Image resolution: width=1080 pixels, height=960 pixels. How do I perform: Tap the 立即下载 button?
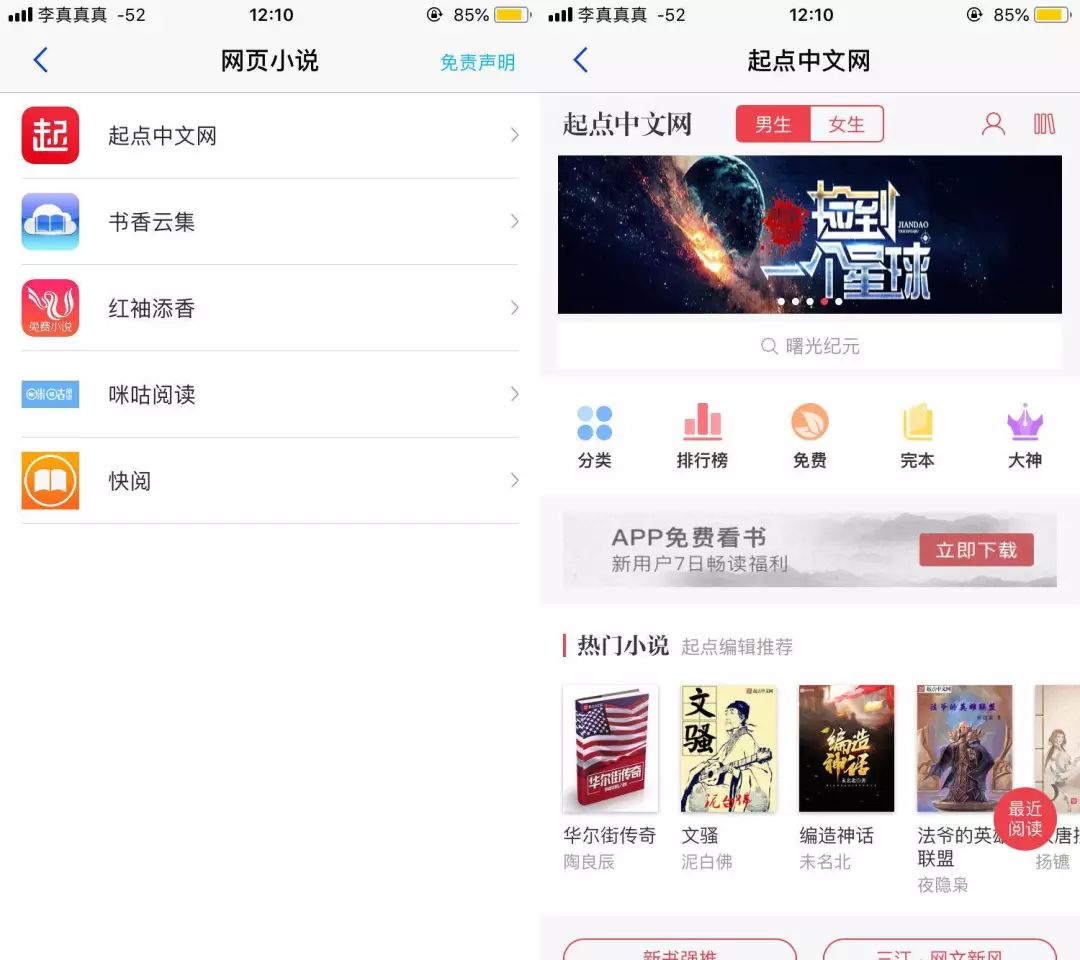pyautogui.click(x=976, y=550)
